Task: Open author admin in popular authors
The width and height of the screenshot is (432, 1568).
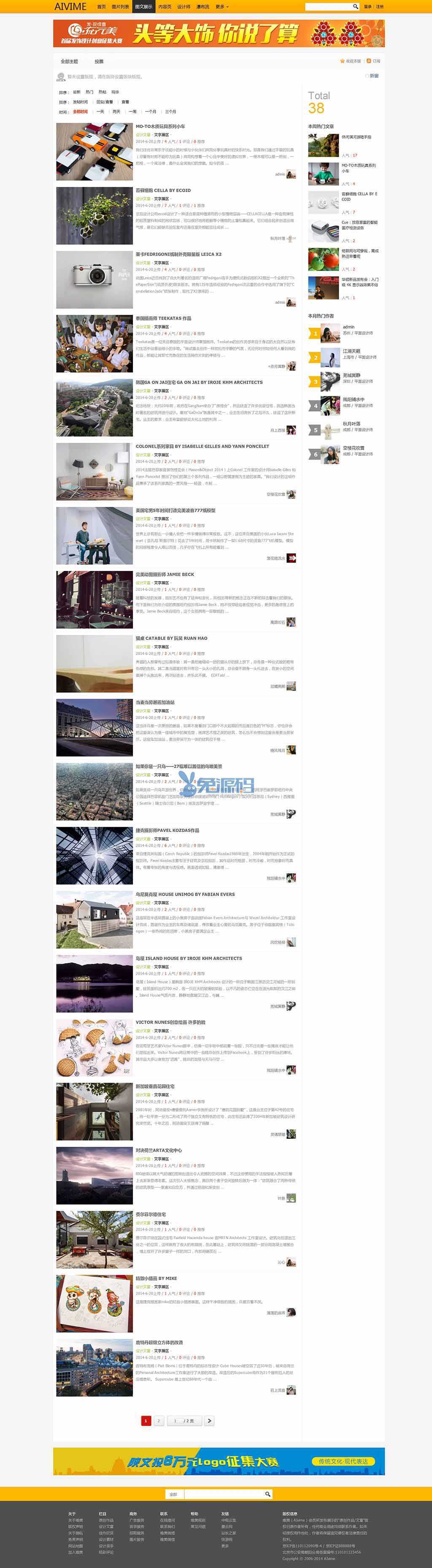Action: (x=348, y=327)
